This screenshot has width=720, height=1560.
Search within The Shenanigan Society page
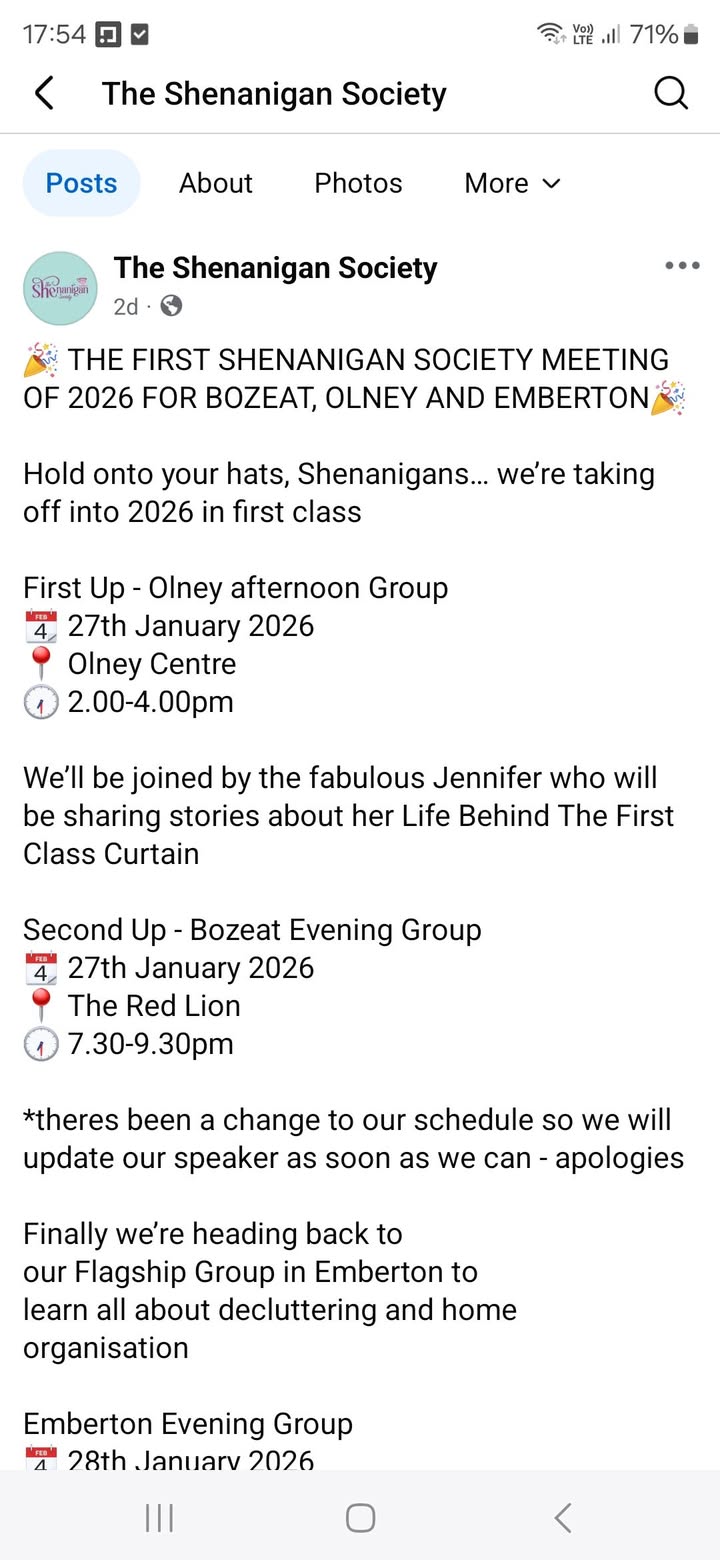(x=671, y=94)
